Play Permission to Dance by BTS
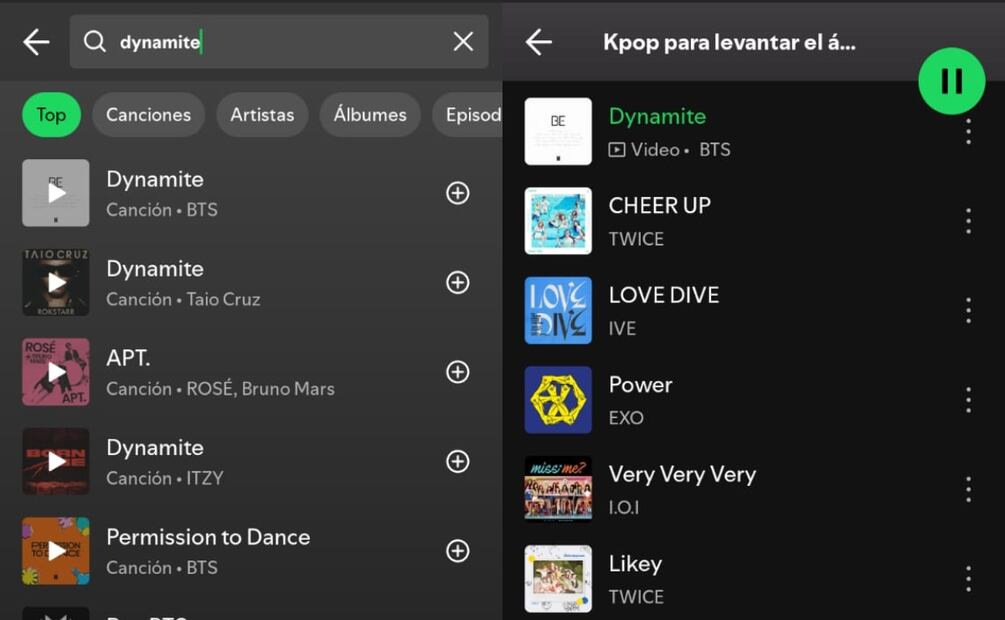Image resolution: width=1005 pixels, height=620 pixels. 56,551
